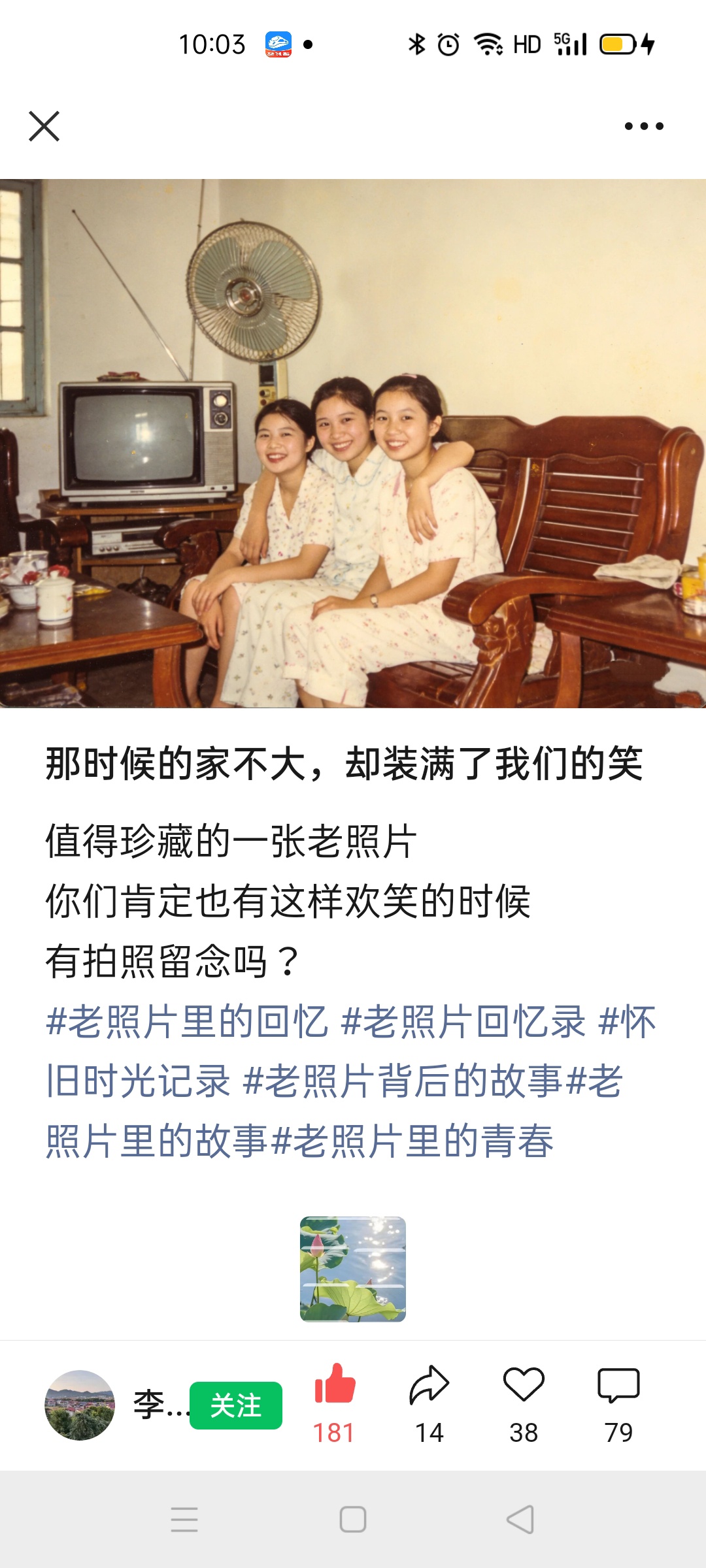
Task: Open the old photo in full view
Action: point(353,443)
